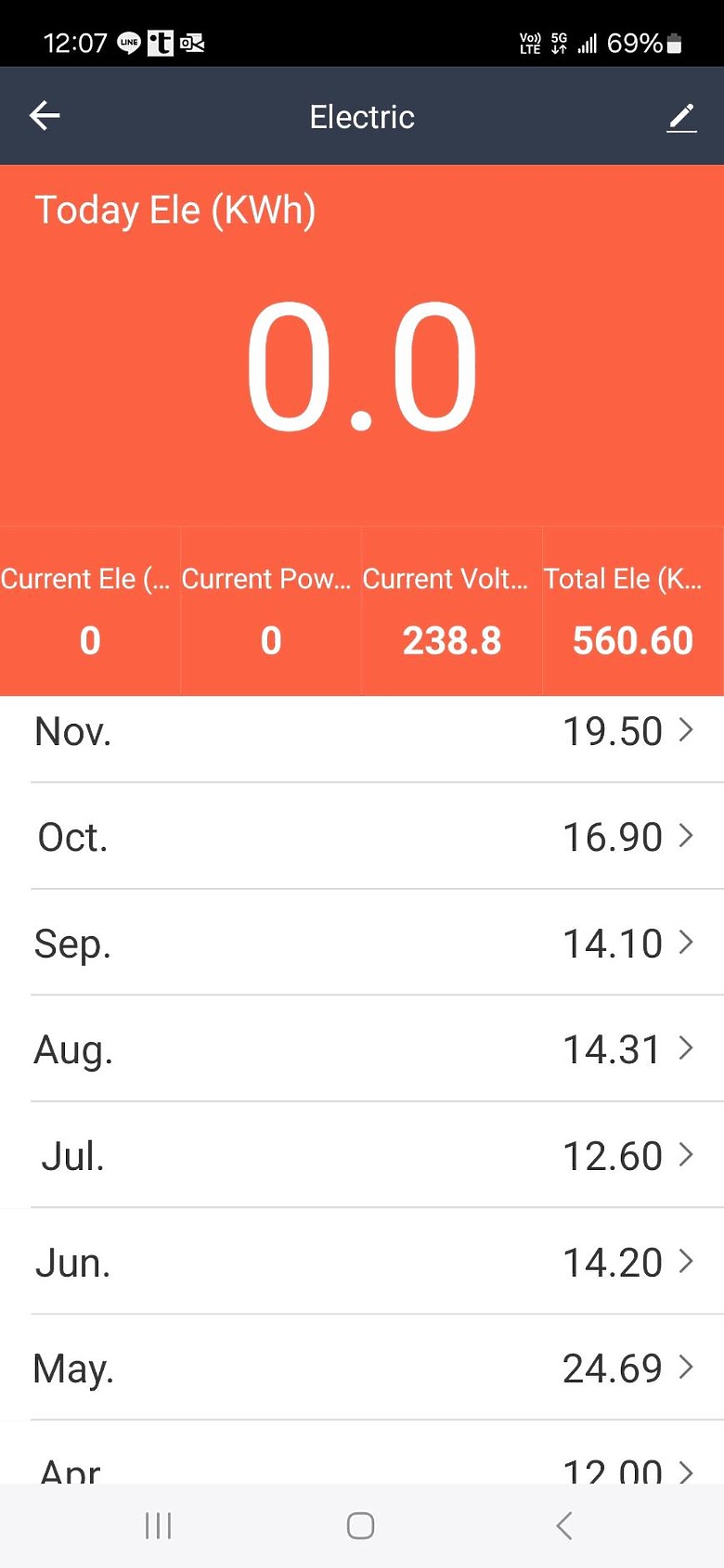Go back using the top-left arrow
Screen dimensions: 724x1568
(45, 116)
